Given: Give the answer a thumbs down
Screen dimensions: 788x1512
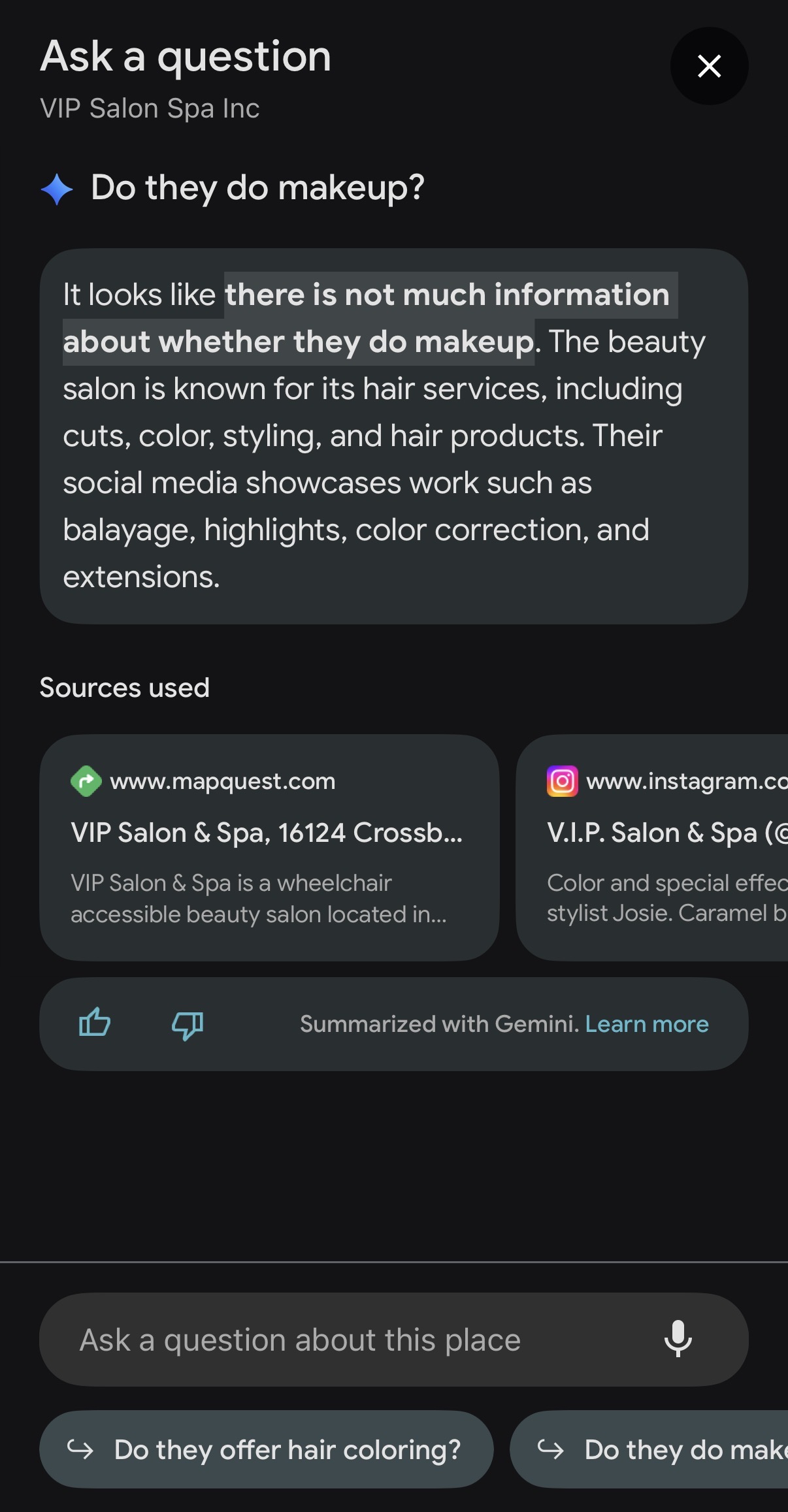Looking at the screenshot, I should tap(189, 1023).
